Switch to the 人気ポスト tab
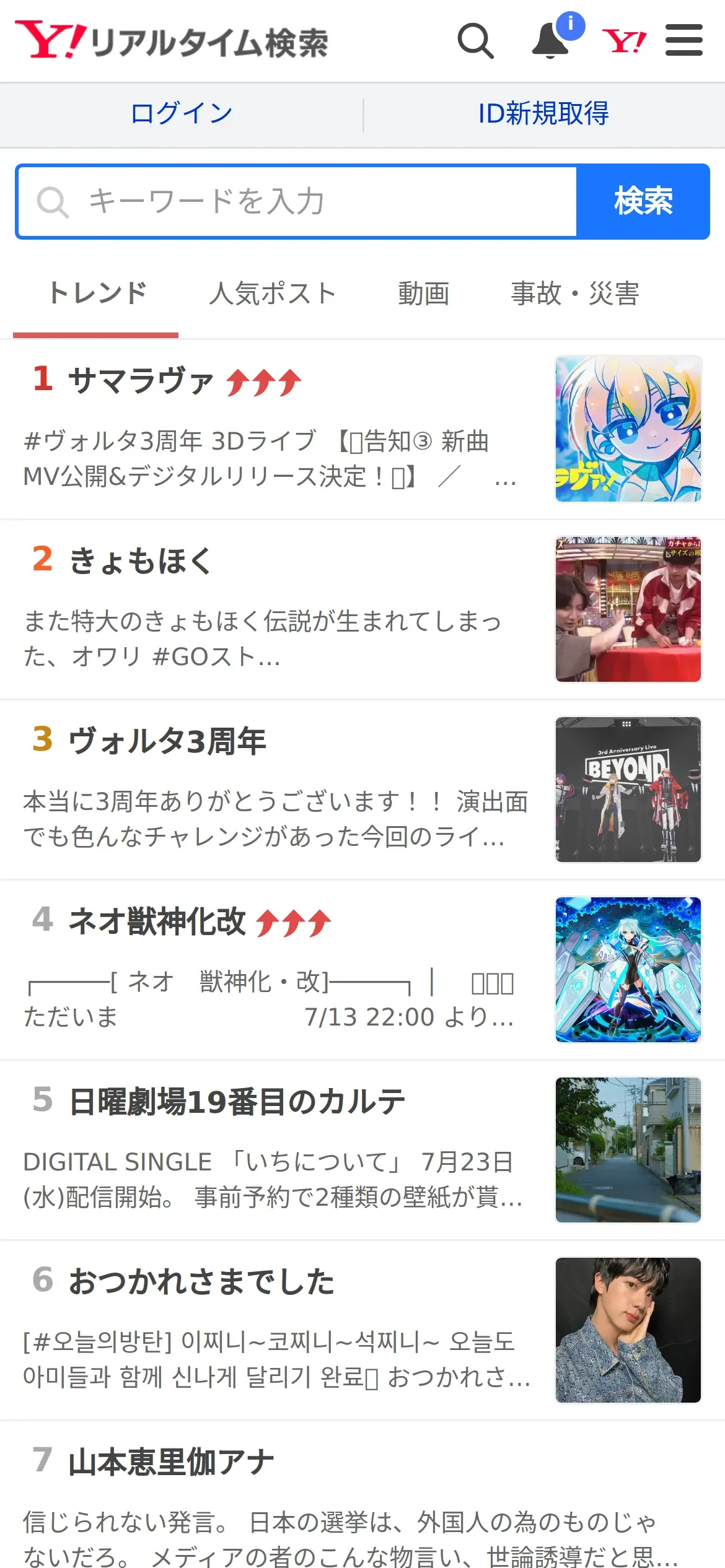This screenshot has height=1568, width=725. pyautogui.click(x=273, y=294)
